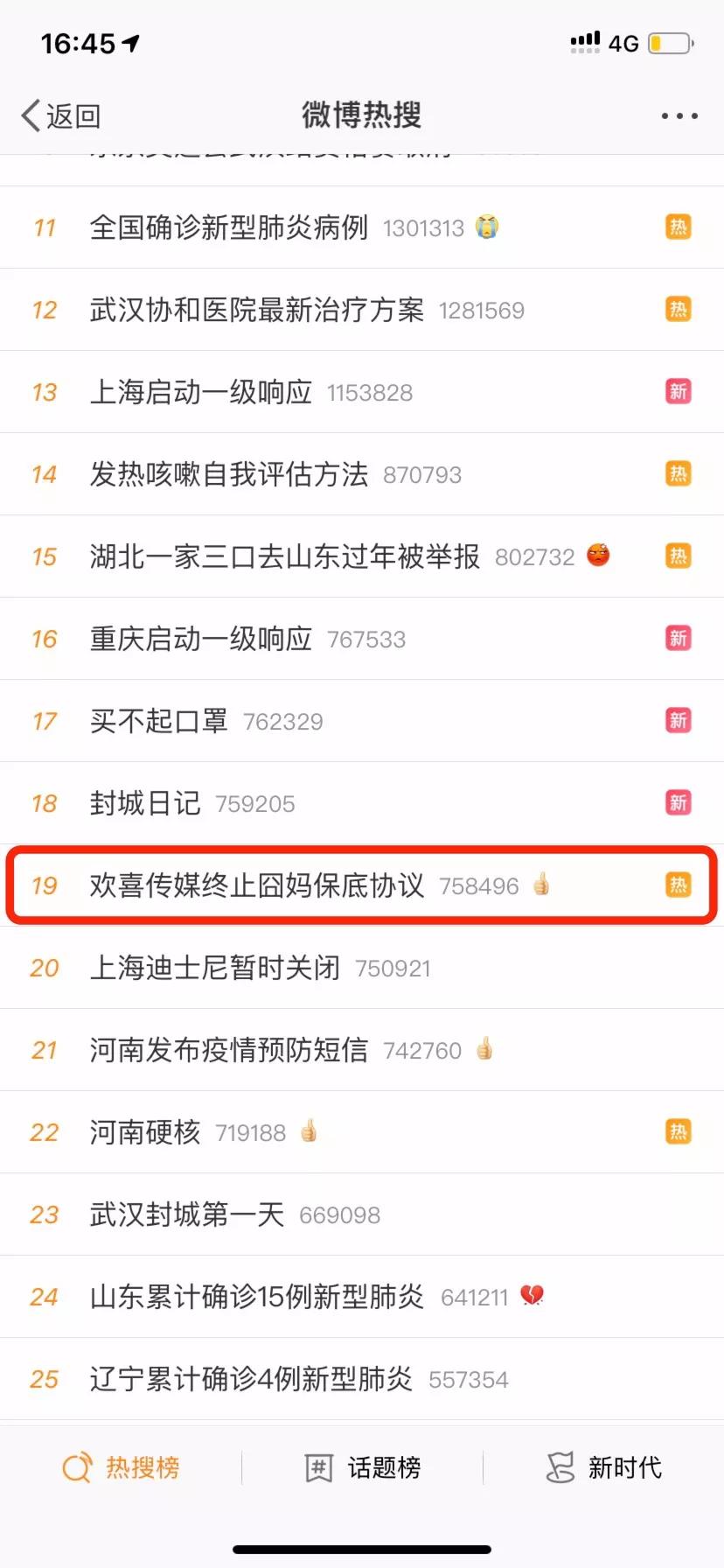This screenshot has width=724, height=1568.
Task: Open topic 全国确诊新型肺炎病例
Action: coord(229,227)
